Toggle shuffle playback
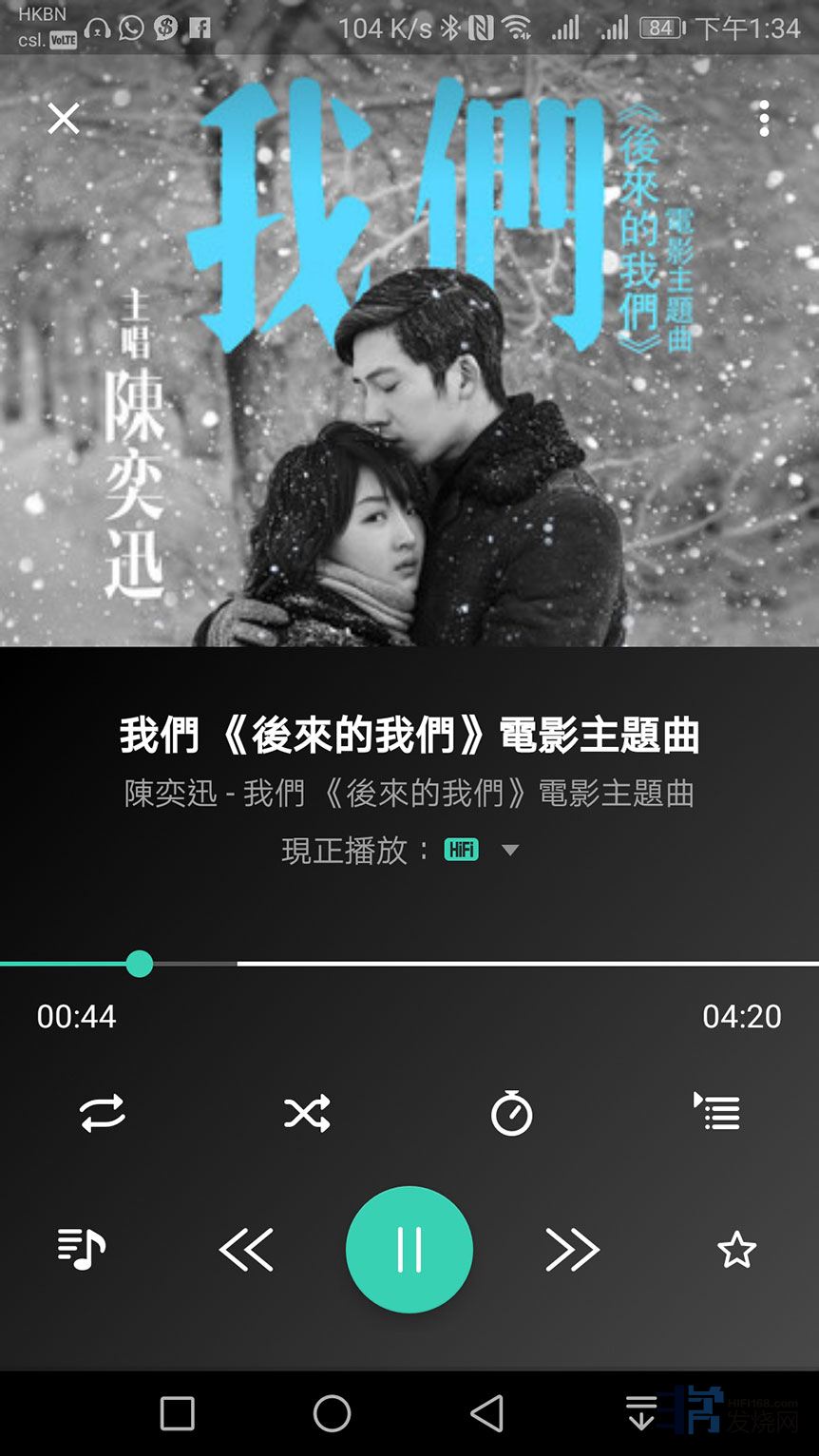This screenshot has width=819, height=1456. point(307,1113)
